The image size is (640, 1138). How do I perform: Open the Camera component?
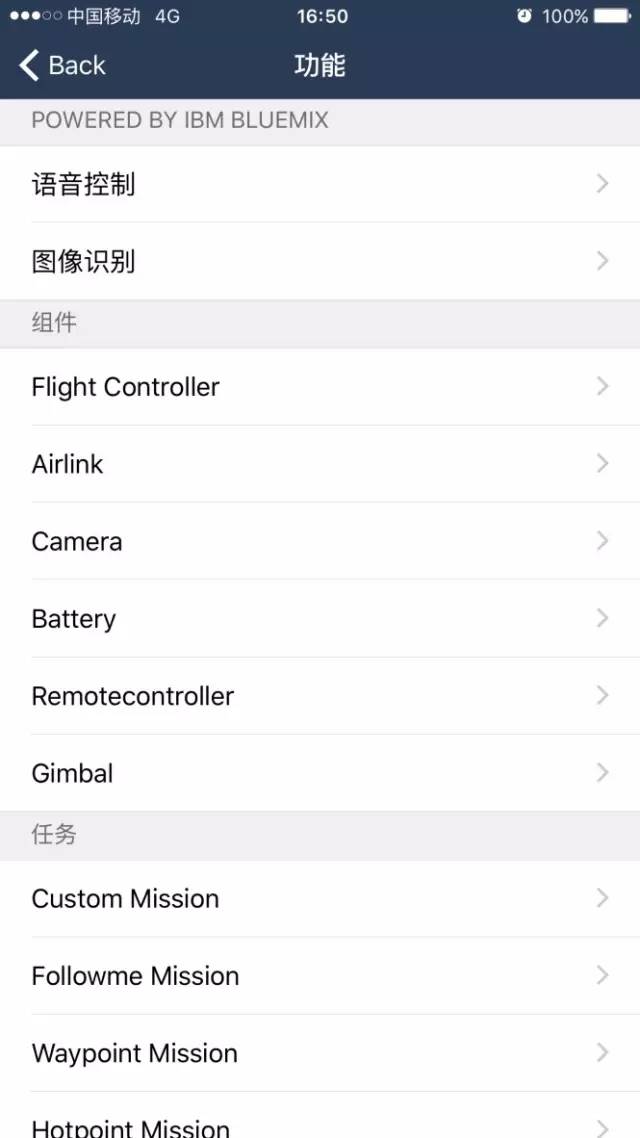click(x=320, y=541)
